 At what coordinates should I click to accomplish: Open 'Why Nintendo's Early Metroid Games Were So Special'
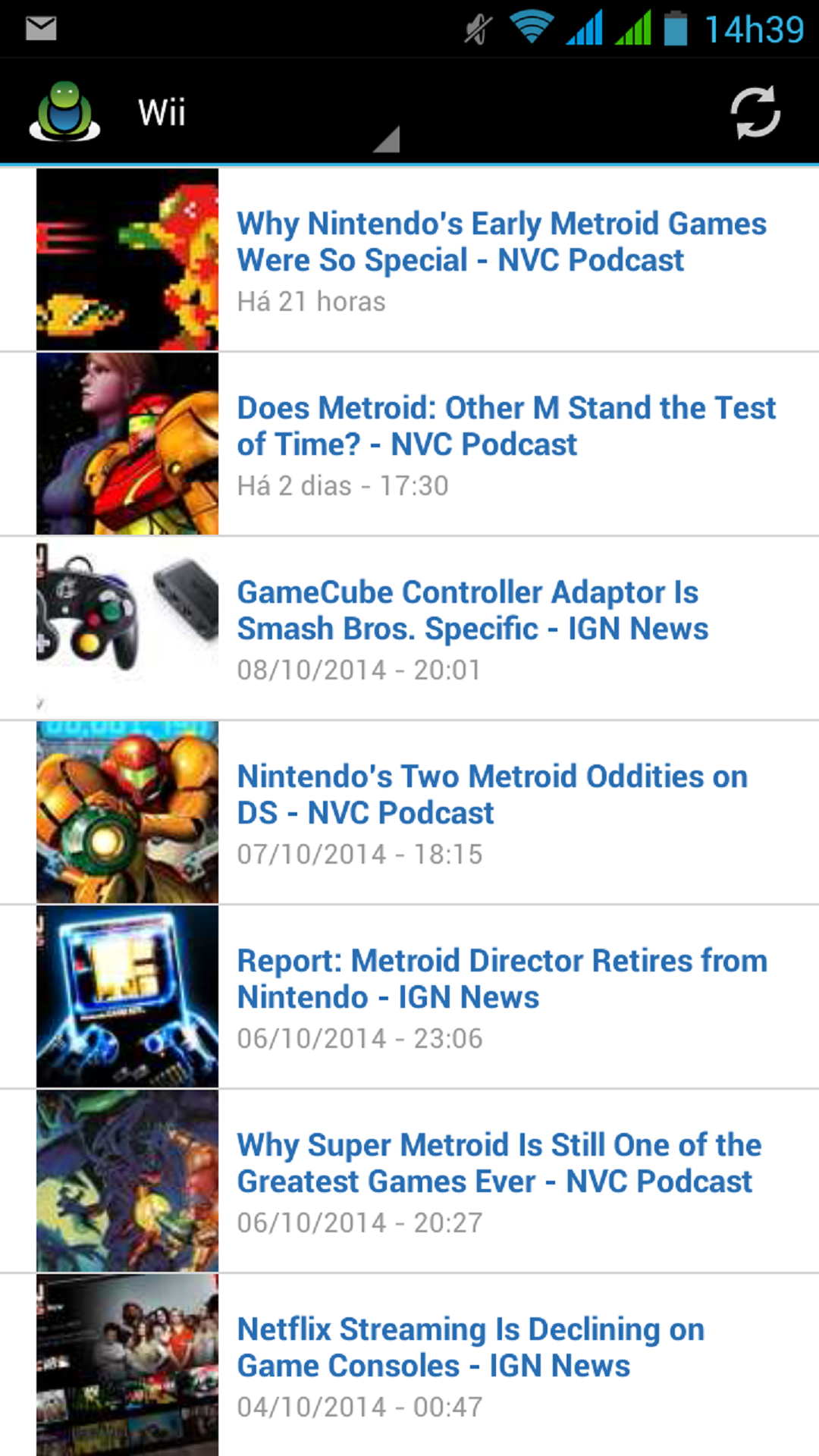(x=502, y=241)
